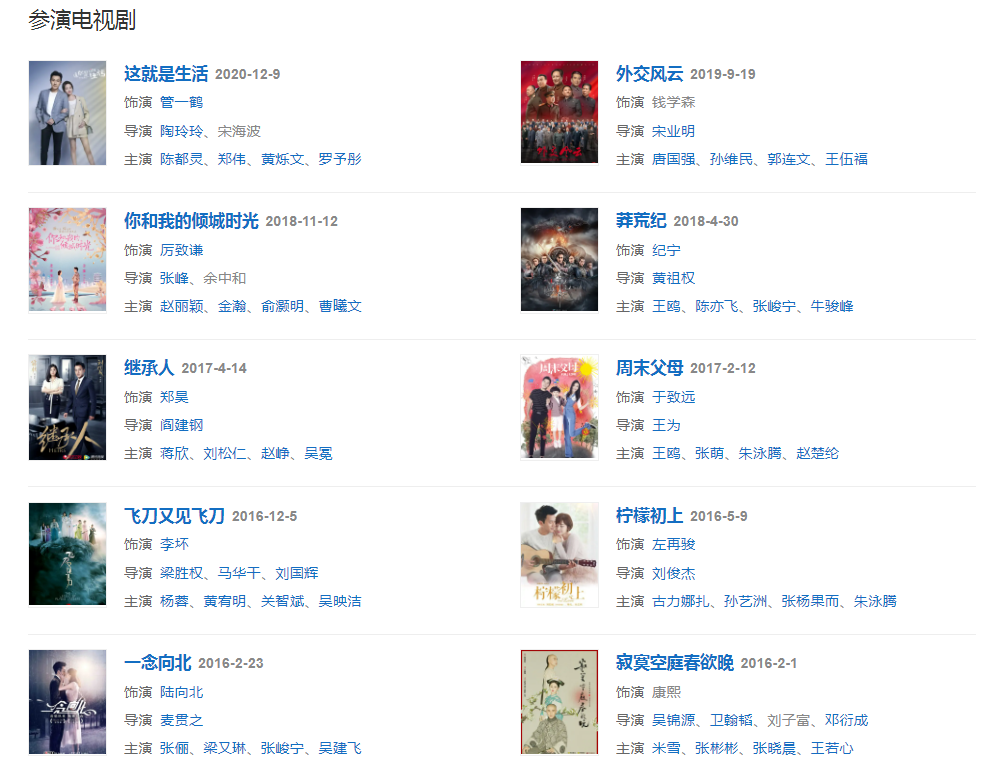The height and width of the screenshot is (775, 984).
Task: Open the 寂寞空庭春欲晚 title link
Action: coord(674,663)
